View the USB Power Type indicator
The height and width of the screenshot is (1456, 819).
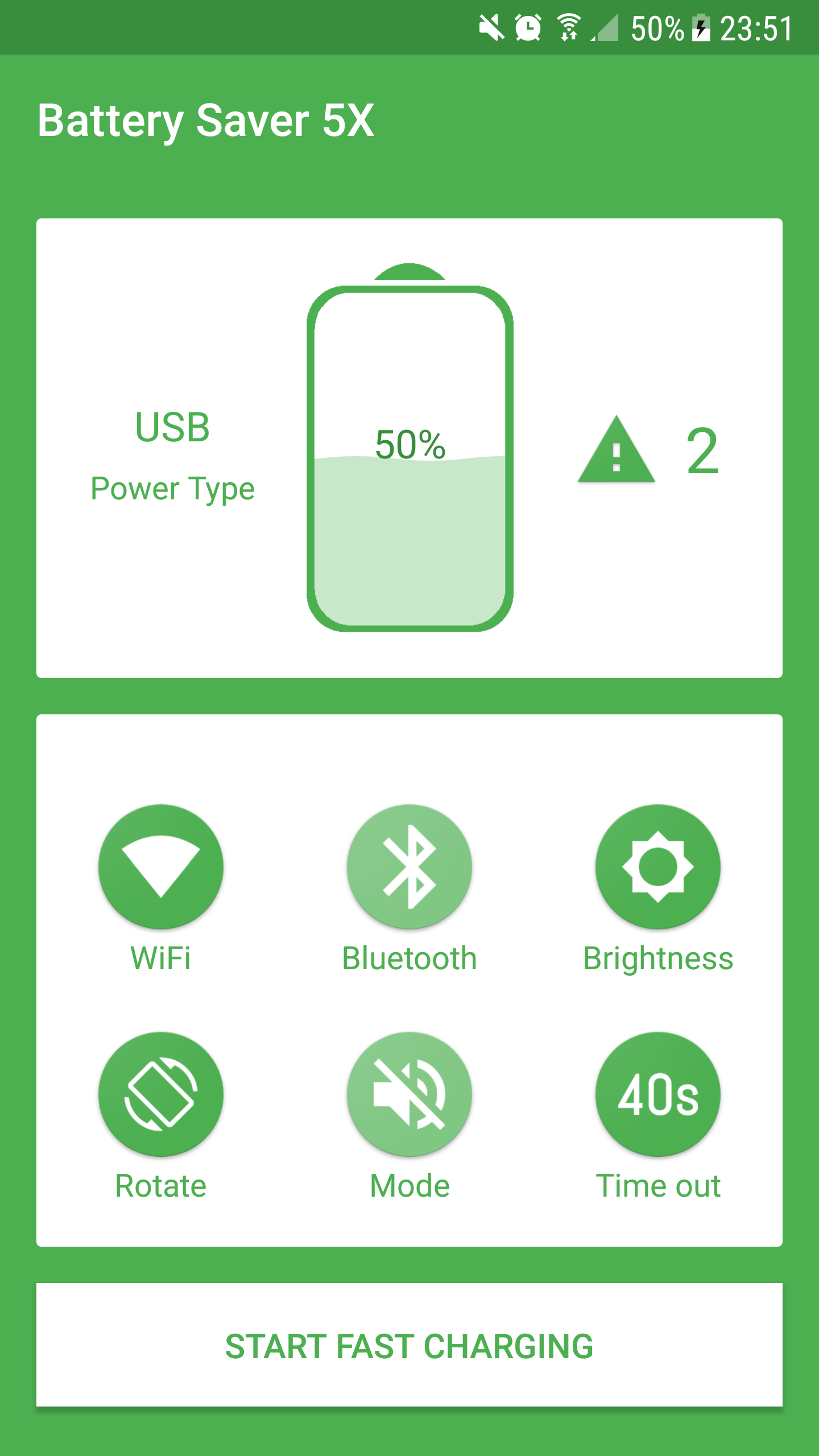tap(172, 455)
